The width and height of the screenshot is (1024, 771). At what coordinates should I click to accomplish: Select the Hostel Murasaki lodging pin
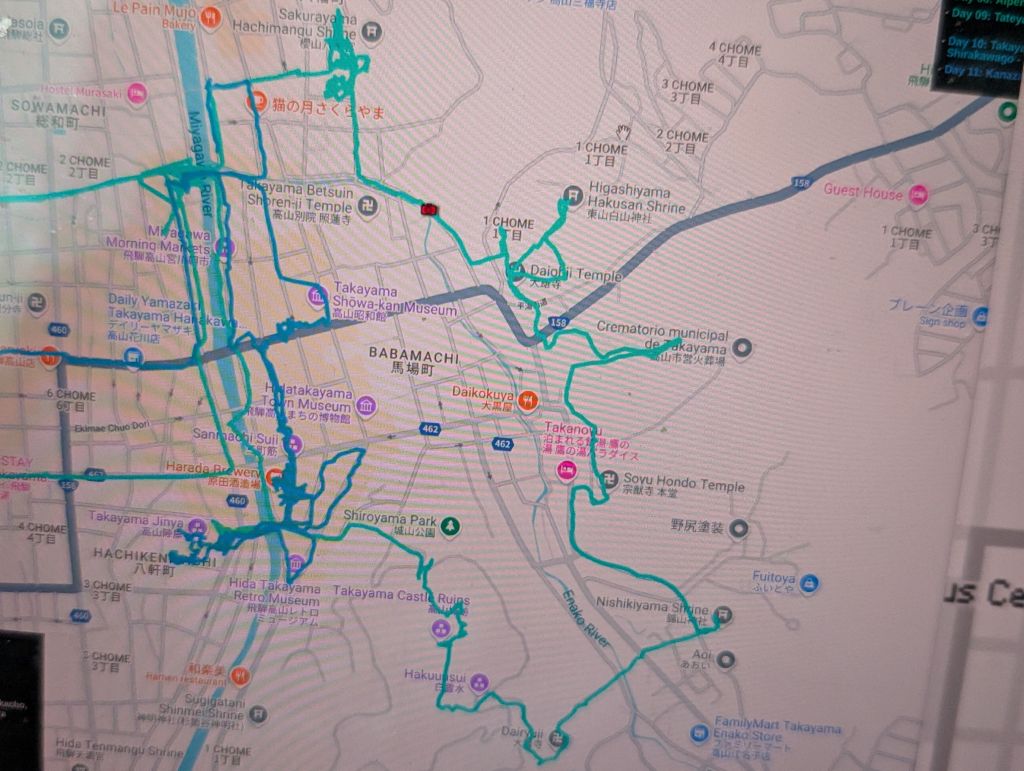click(137, 94)
